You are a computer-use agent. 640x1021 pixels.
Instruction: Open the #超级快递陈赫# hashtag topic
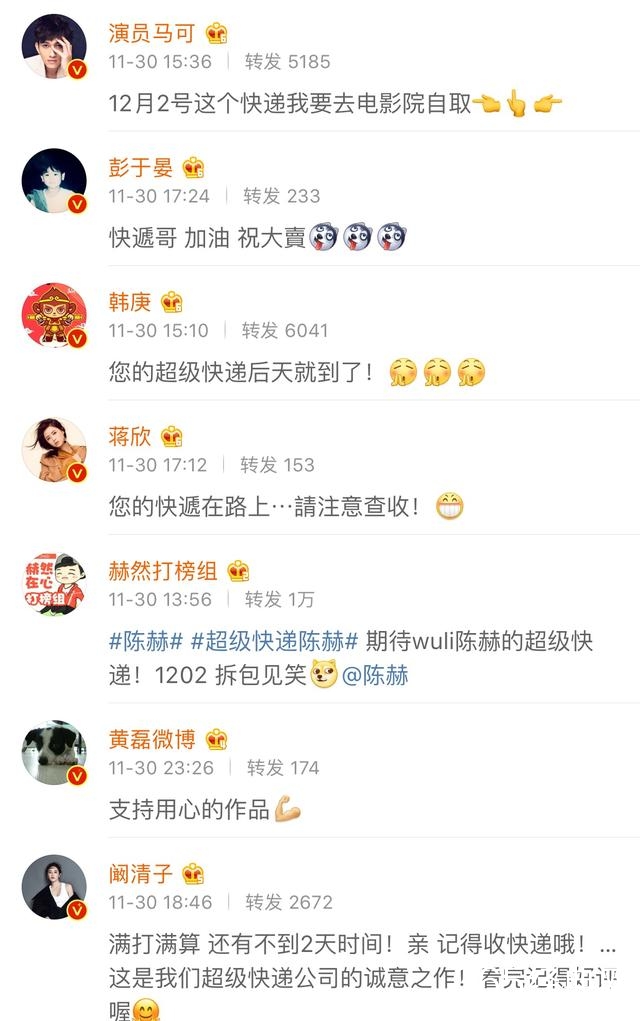pyautogui.click(x=274, y=641)
